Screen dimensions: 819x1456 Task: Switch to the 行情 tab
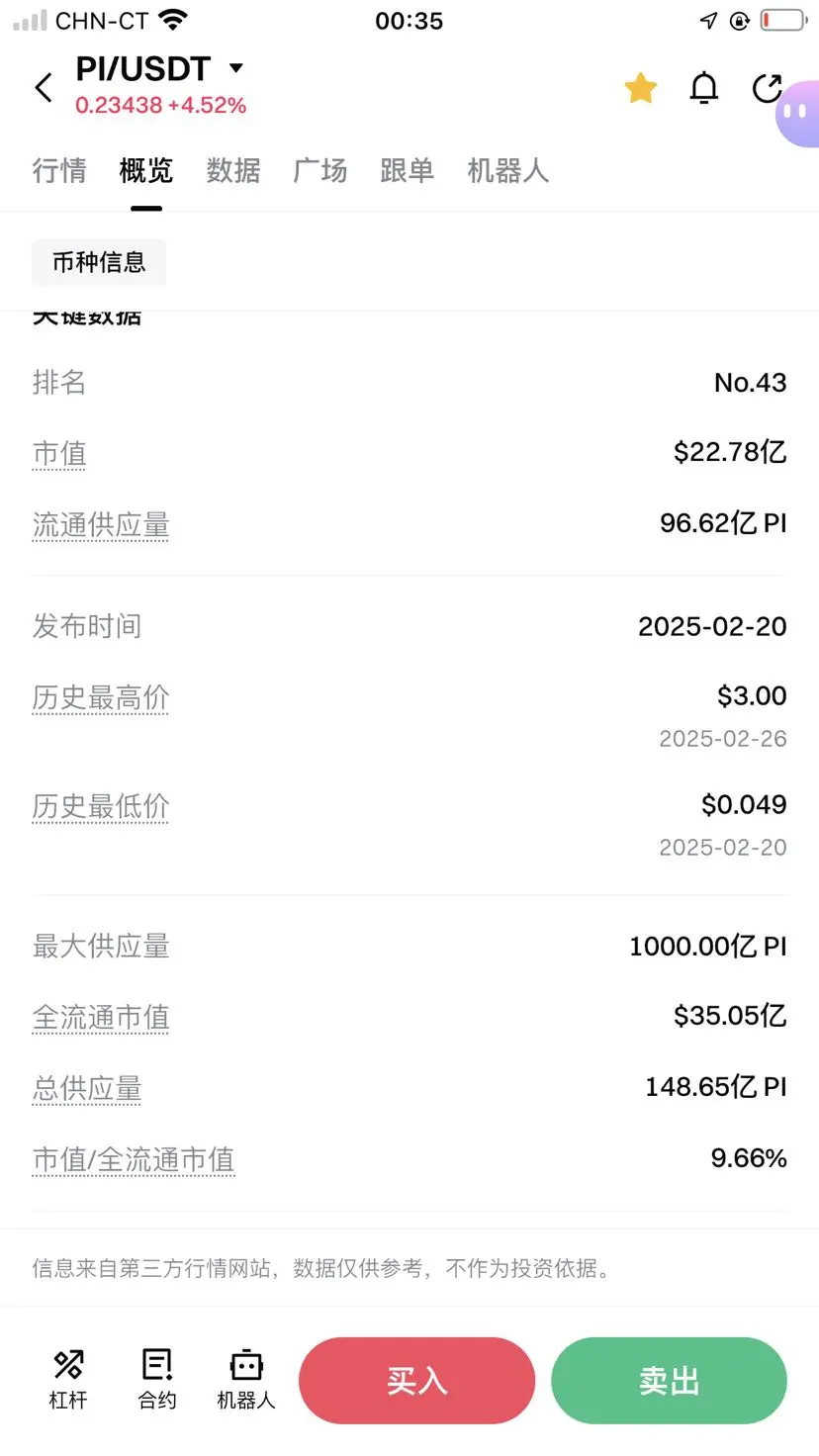(59, 170)
